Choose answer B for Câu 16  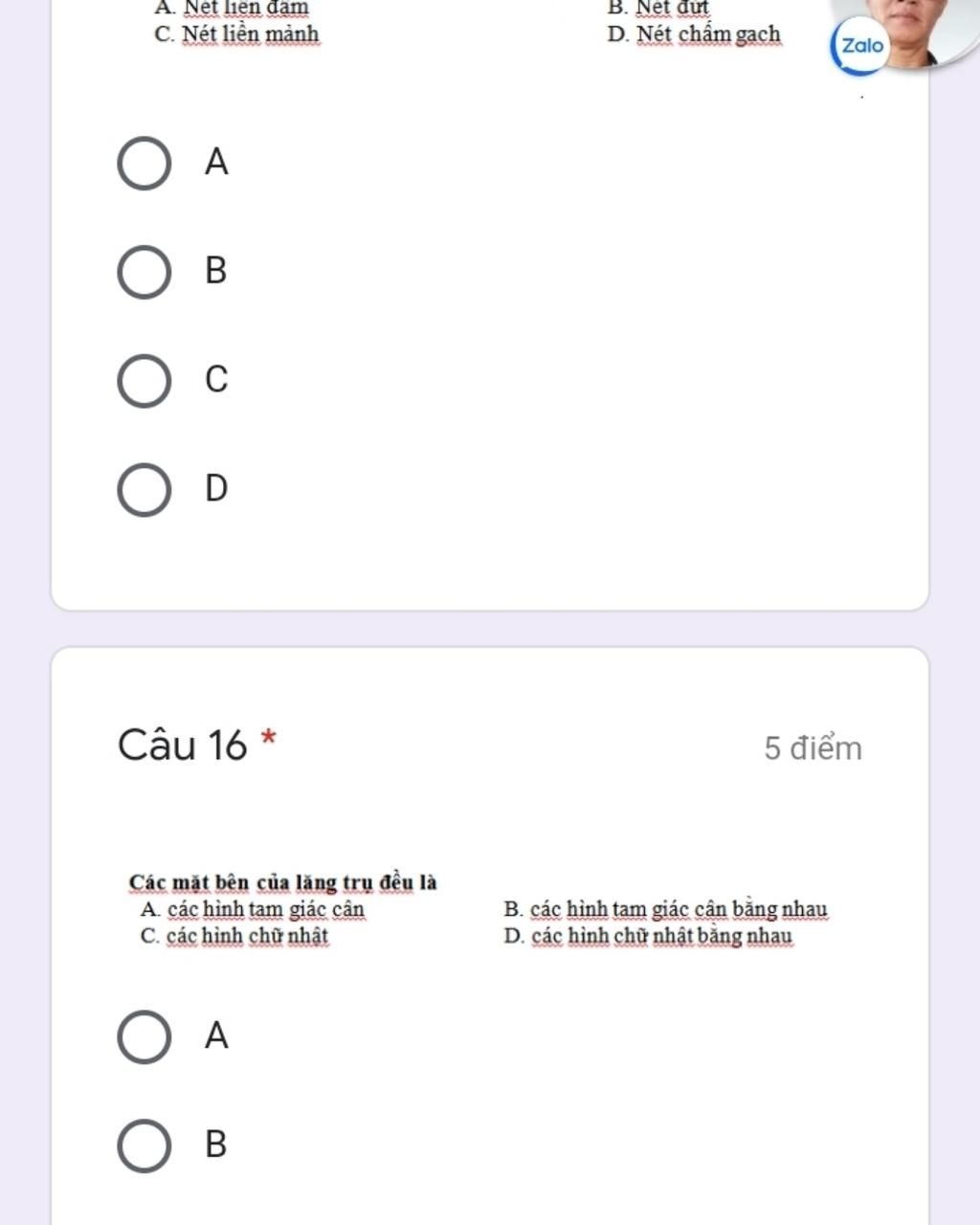coord(145,1146)
